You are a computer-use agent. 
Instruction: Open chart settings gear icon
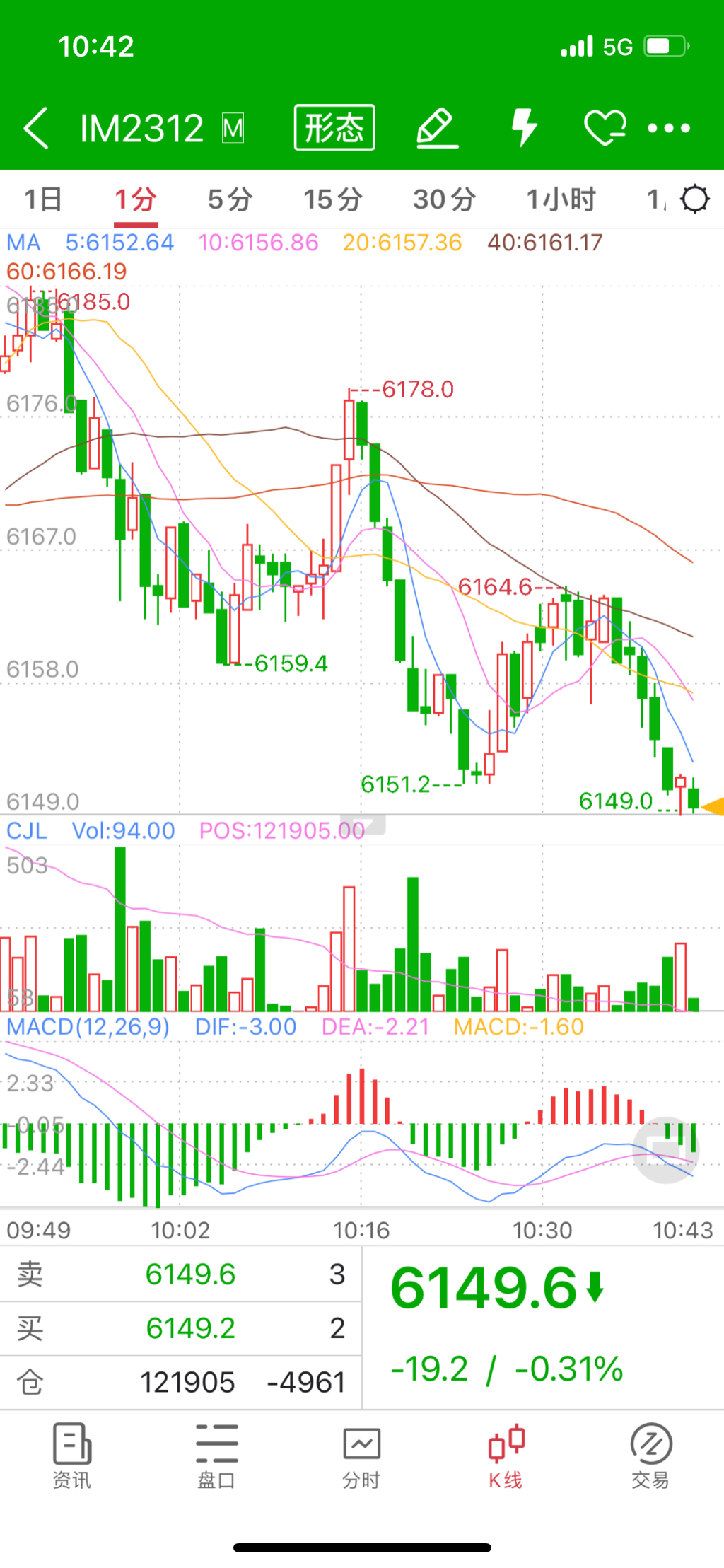pos(694,199)
